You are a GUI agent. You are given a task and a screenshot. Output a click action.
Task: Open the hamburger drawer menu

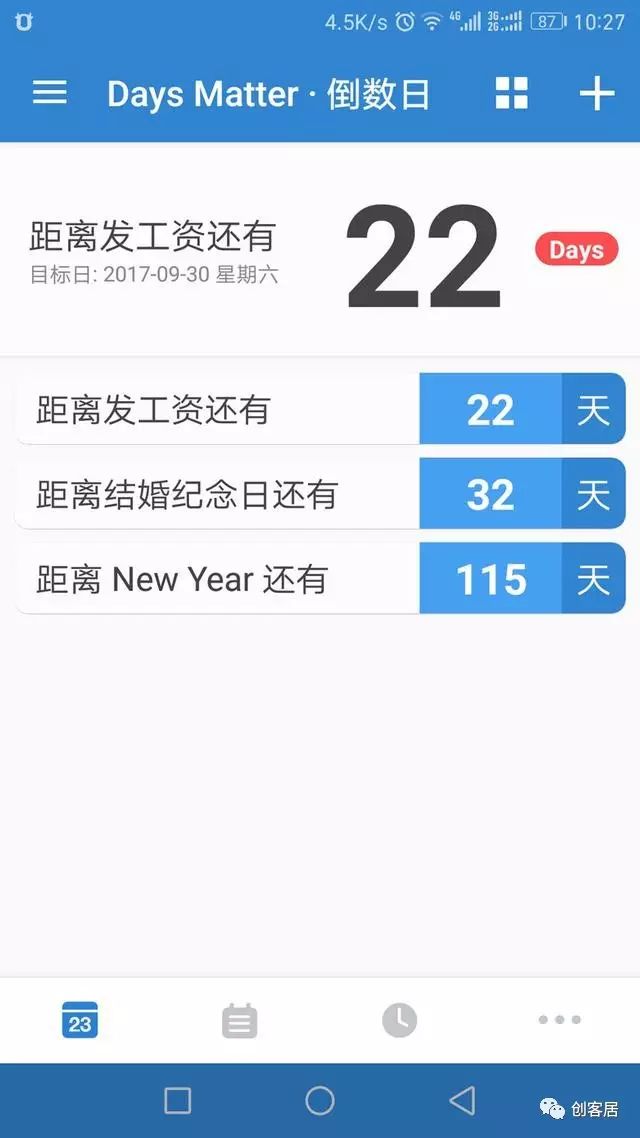click(x=50, y=93)
